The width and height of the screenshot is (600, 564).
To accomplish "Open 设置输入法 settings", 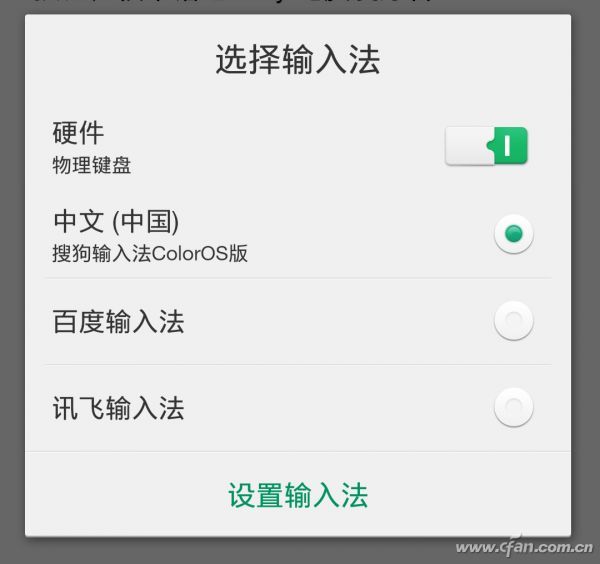I will pyautogui.click(x=298, y=495).
